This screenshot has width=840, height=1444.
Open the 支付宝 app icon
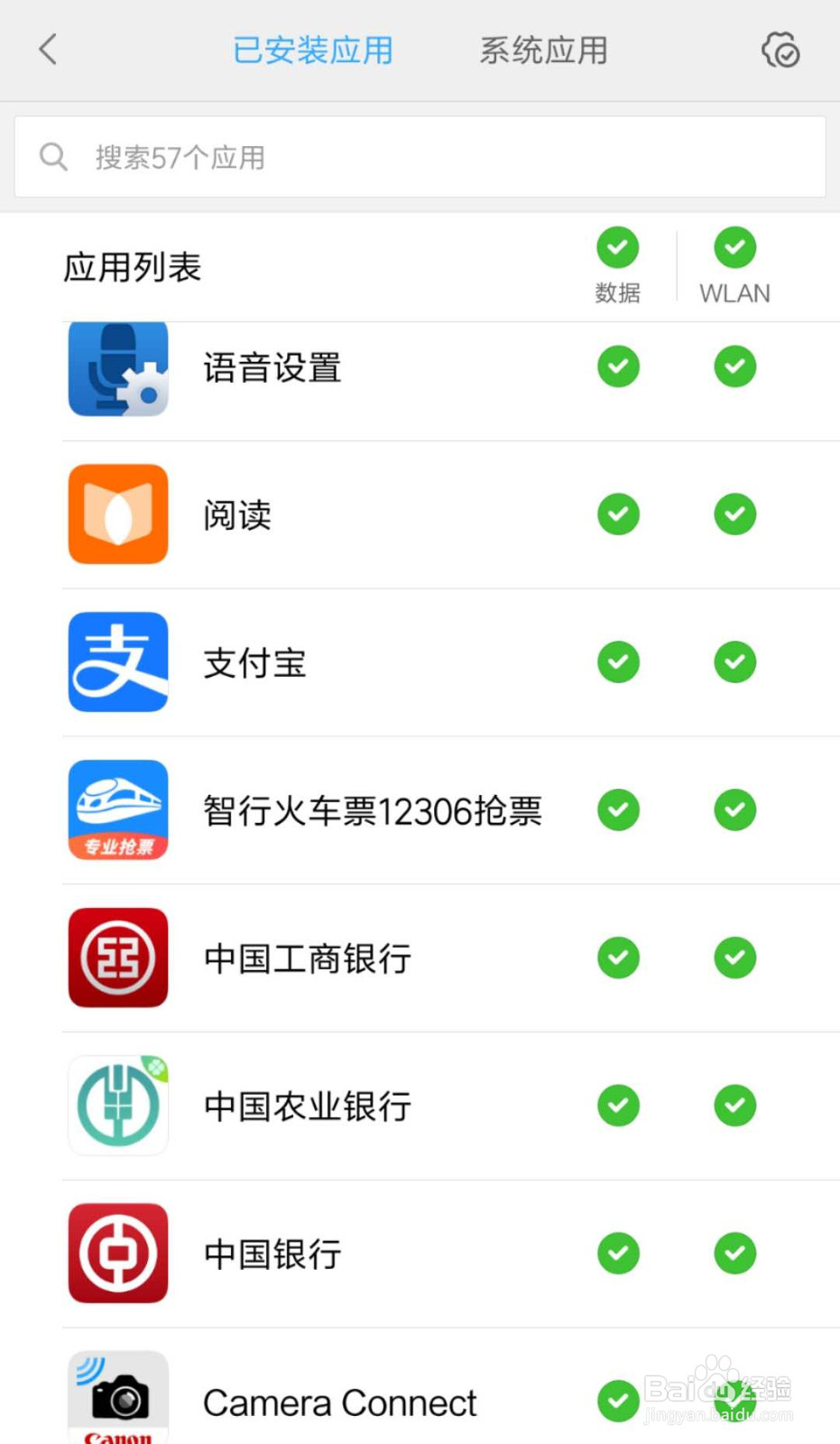point(117,662)
